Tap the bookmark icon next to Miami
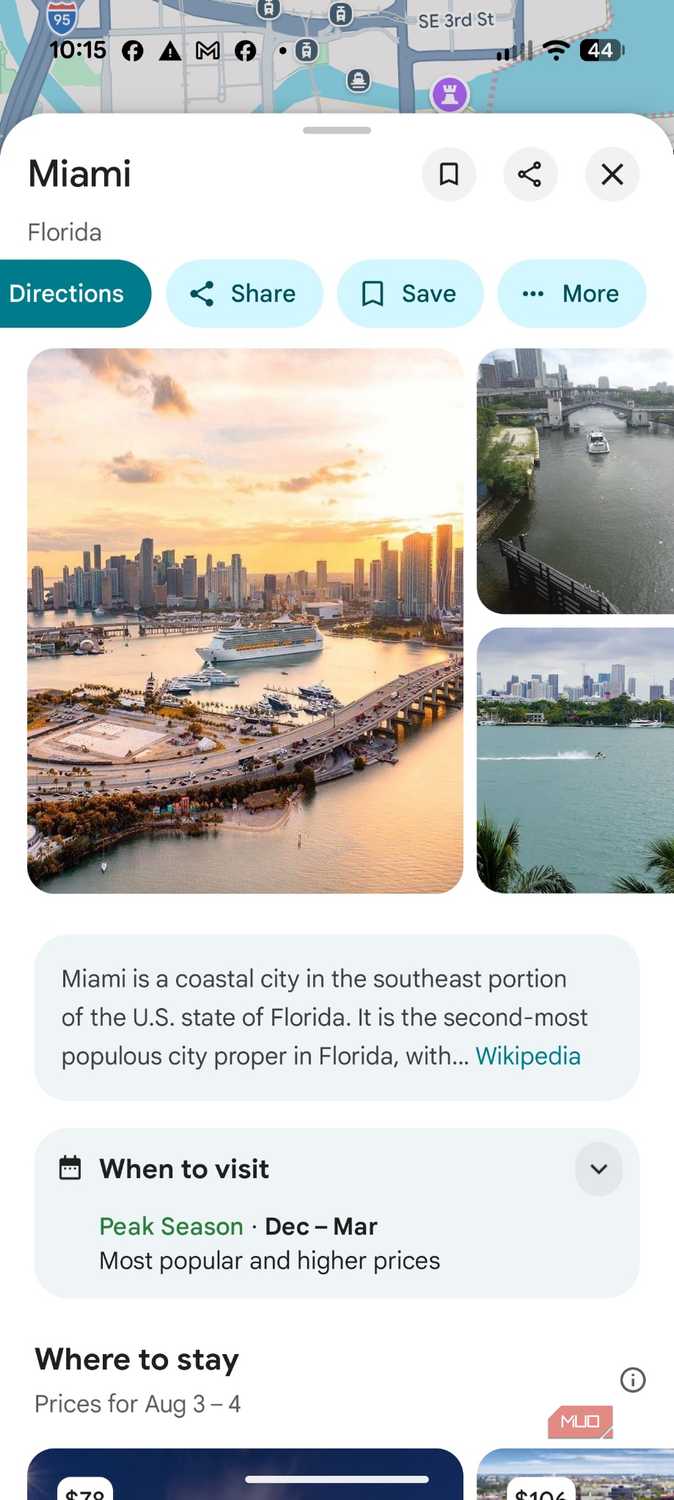674x1500 pixels. 449,175
